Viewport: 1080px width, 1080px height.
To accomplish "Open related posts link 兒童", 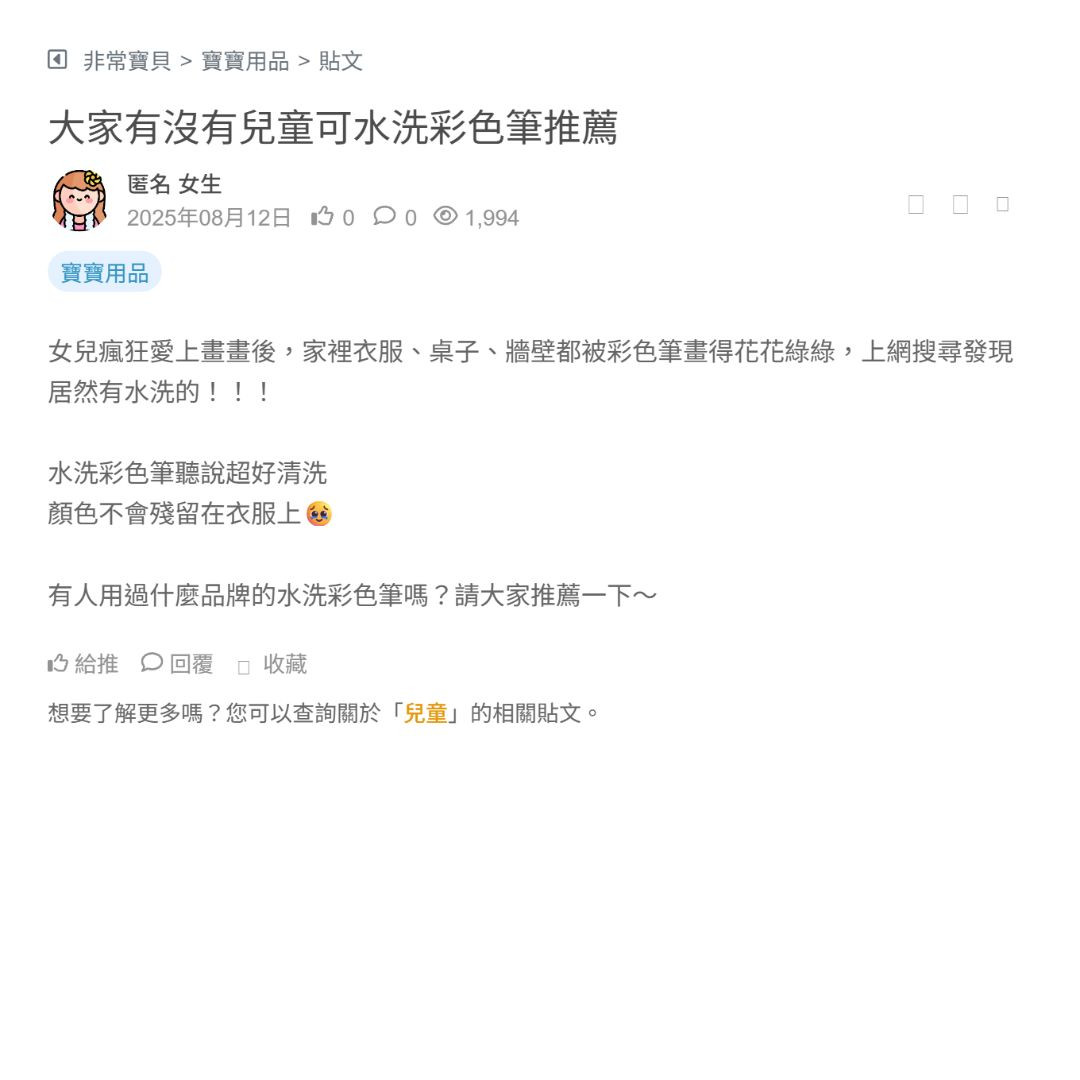I will [425, 713].
